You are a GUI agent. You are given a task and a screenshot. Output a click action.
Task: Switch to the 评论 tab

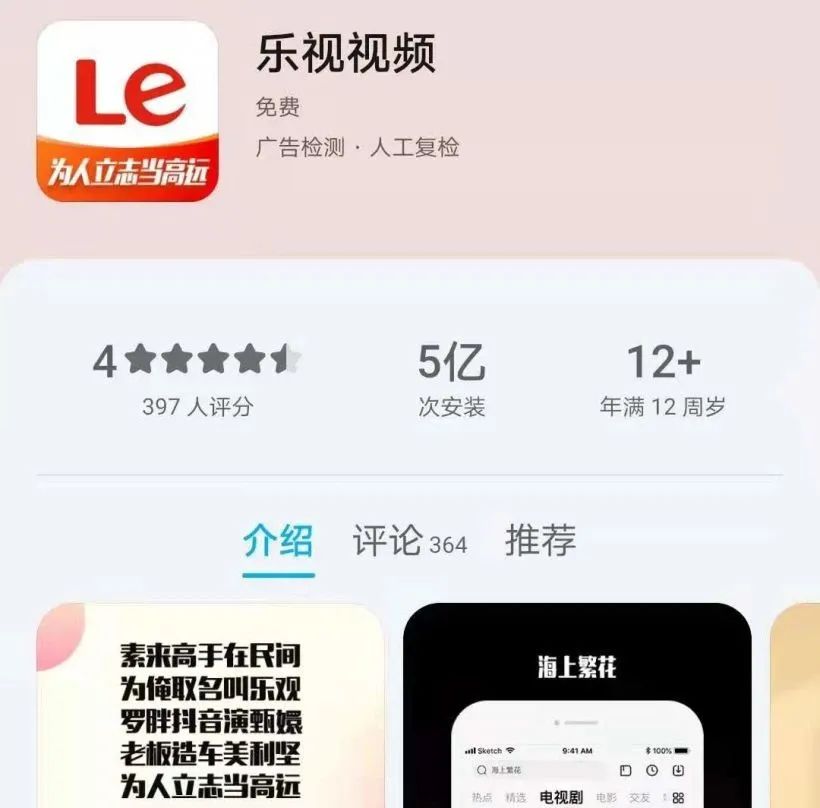408,541
